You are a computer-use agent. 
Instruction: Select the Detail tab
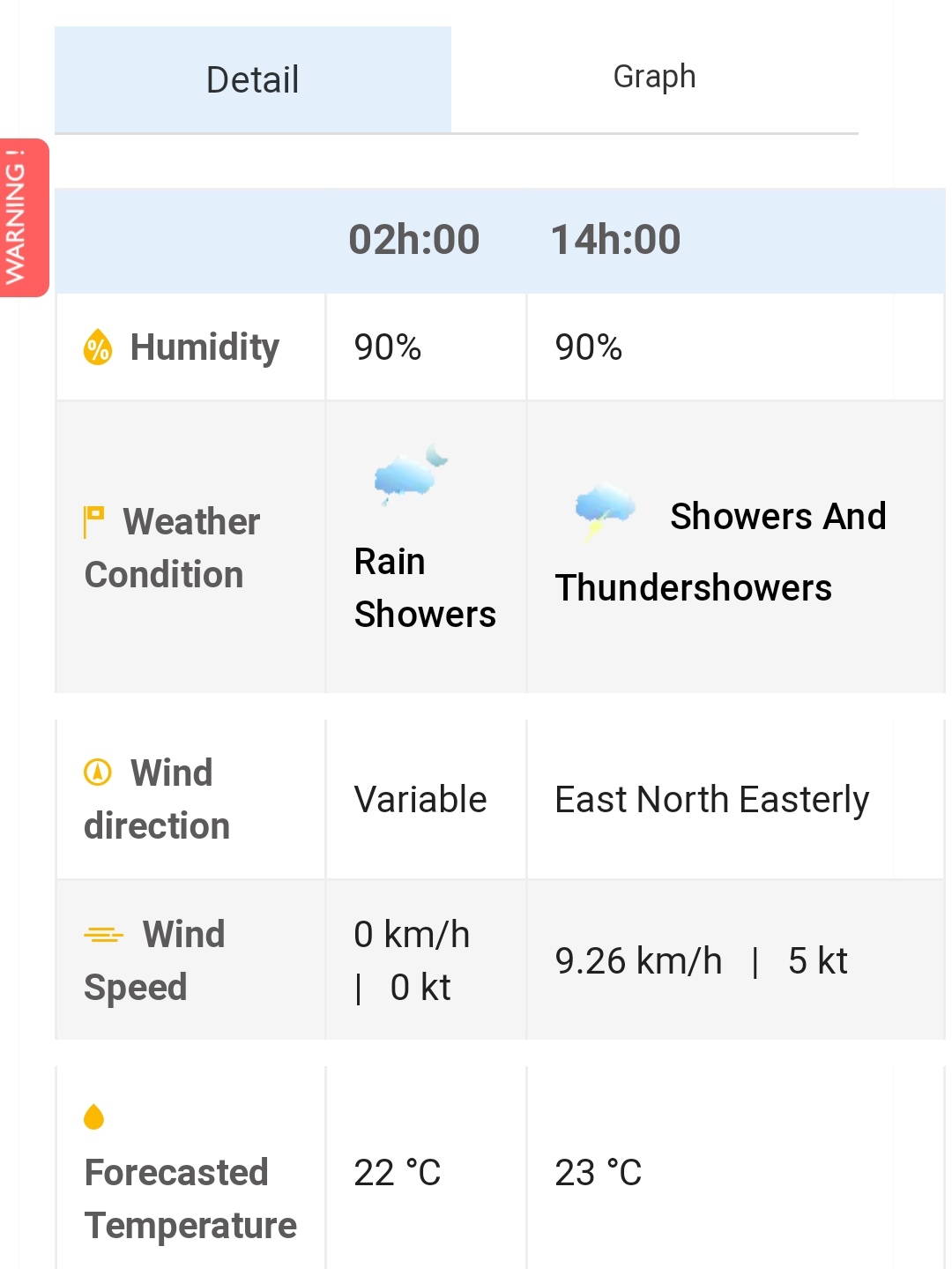point(253,79)
